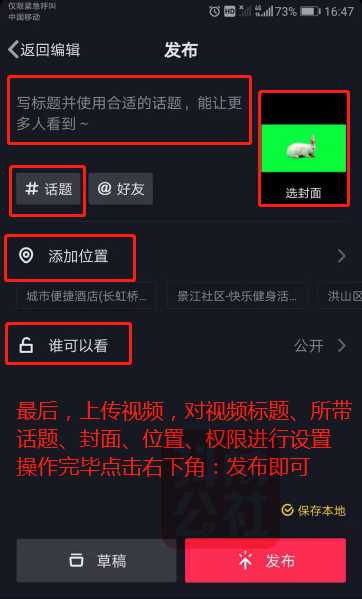Toggle the 保存本地 checkbox
This screenshot has height=599, width=362.
tap(314, 510)
